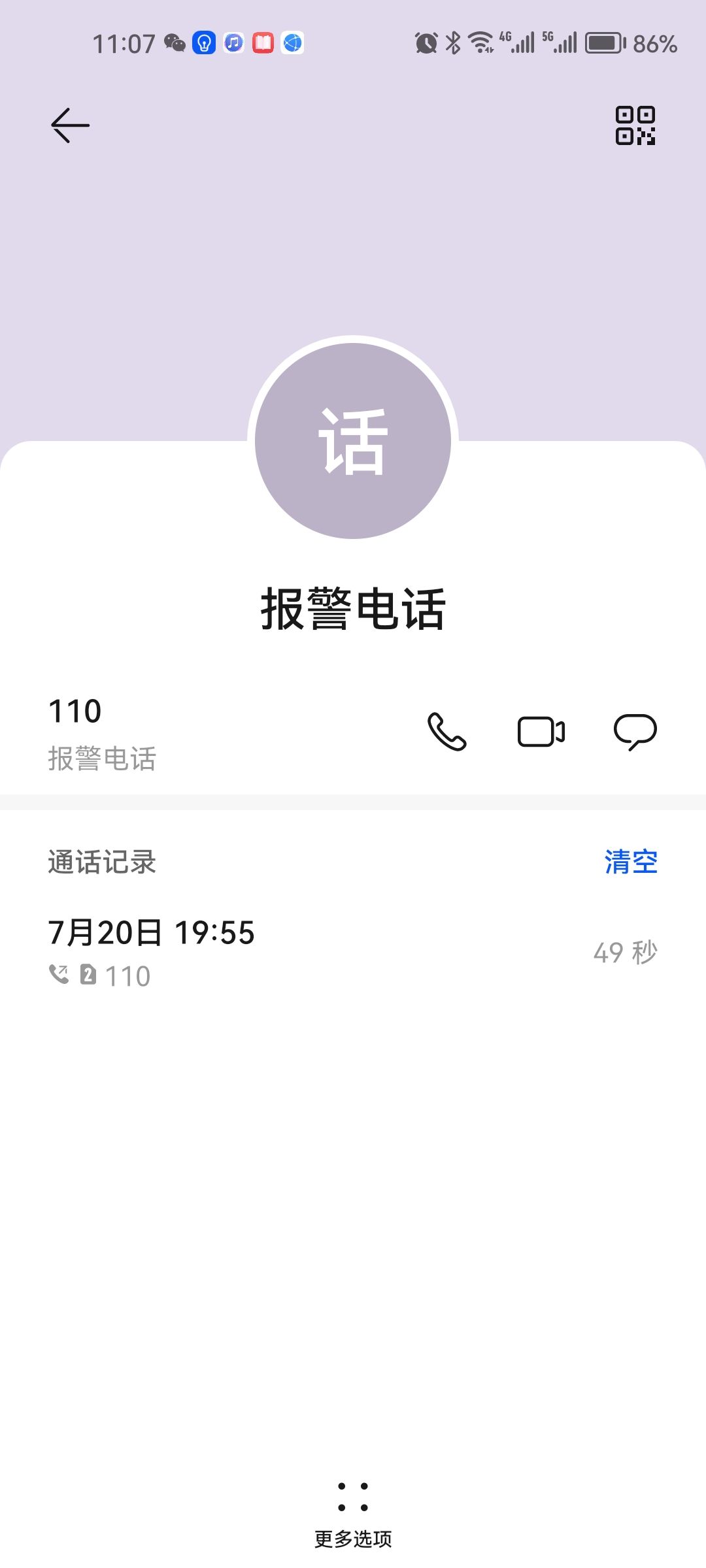This screenshot has height=1568, width=706.
Task: Go back using the top-left arrow
Action: [x=70, y=125]
